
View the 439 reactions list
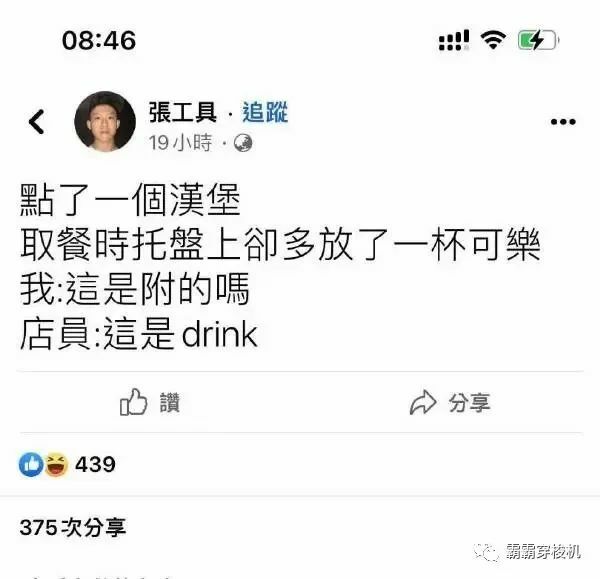pos(68,464)
